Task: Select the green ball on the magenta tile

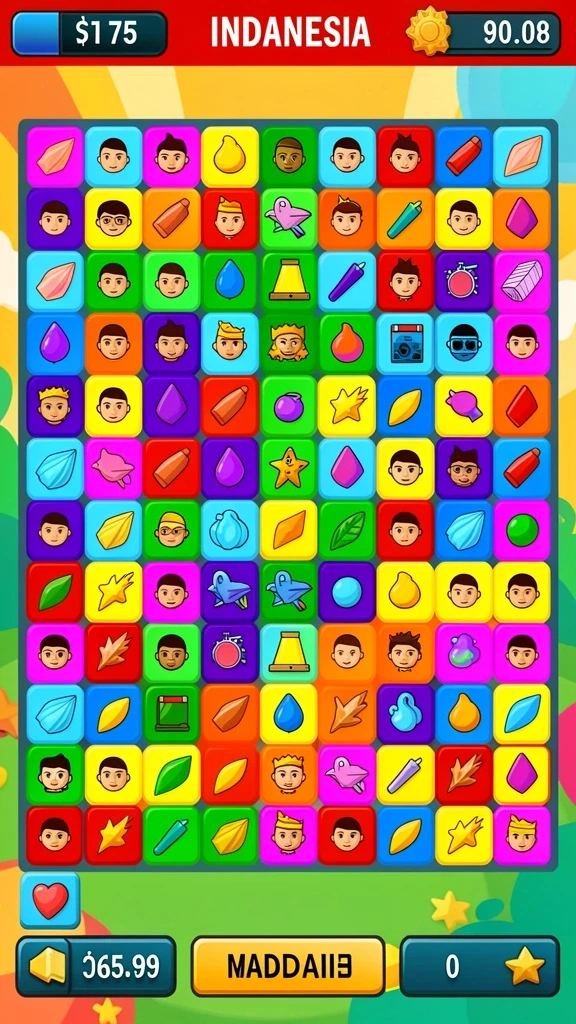Action: click(x=522, y=530)
